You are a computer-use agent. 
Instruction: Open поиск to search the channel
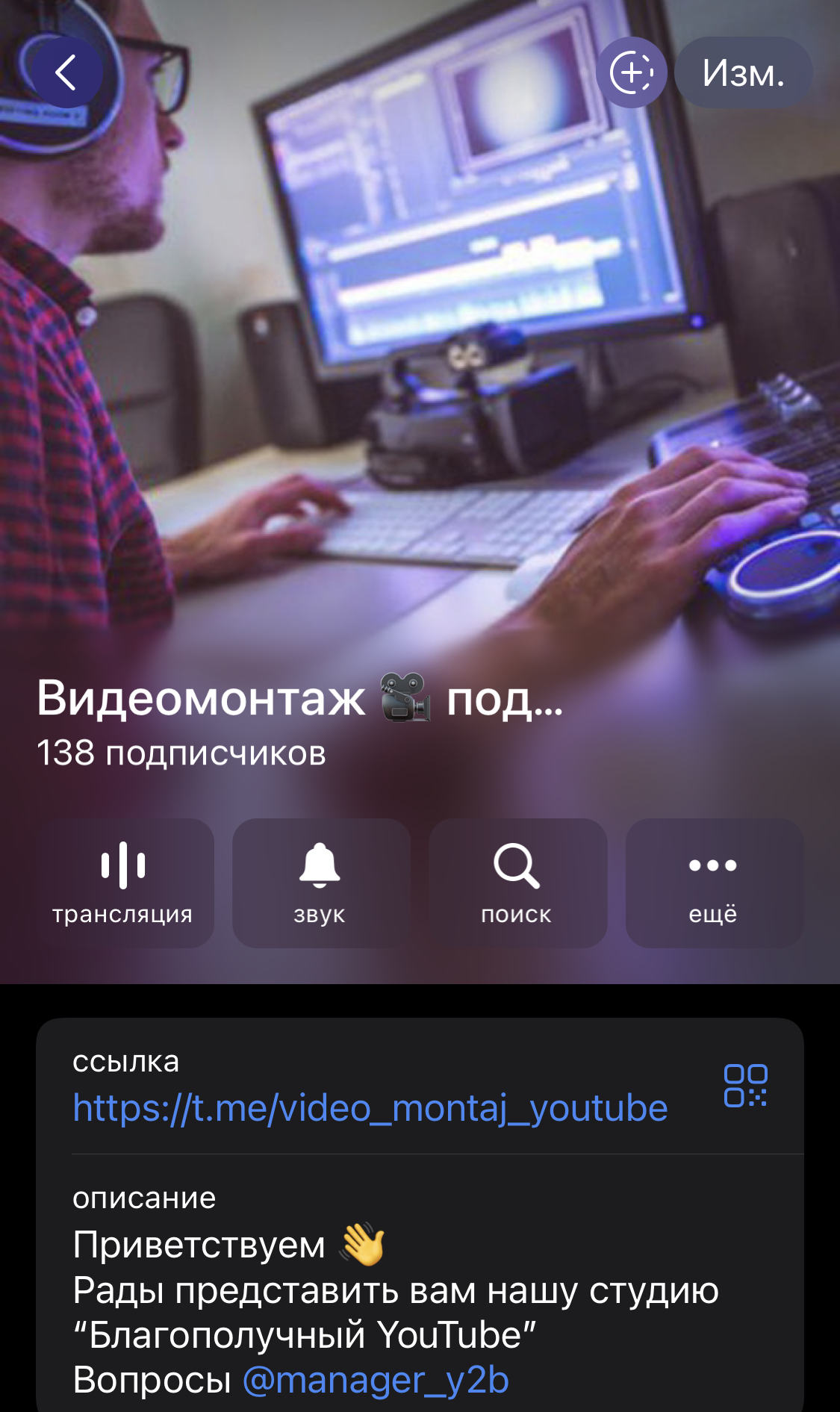(517, 883)
